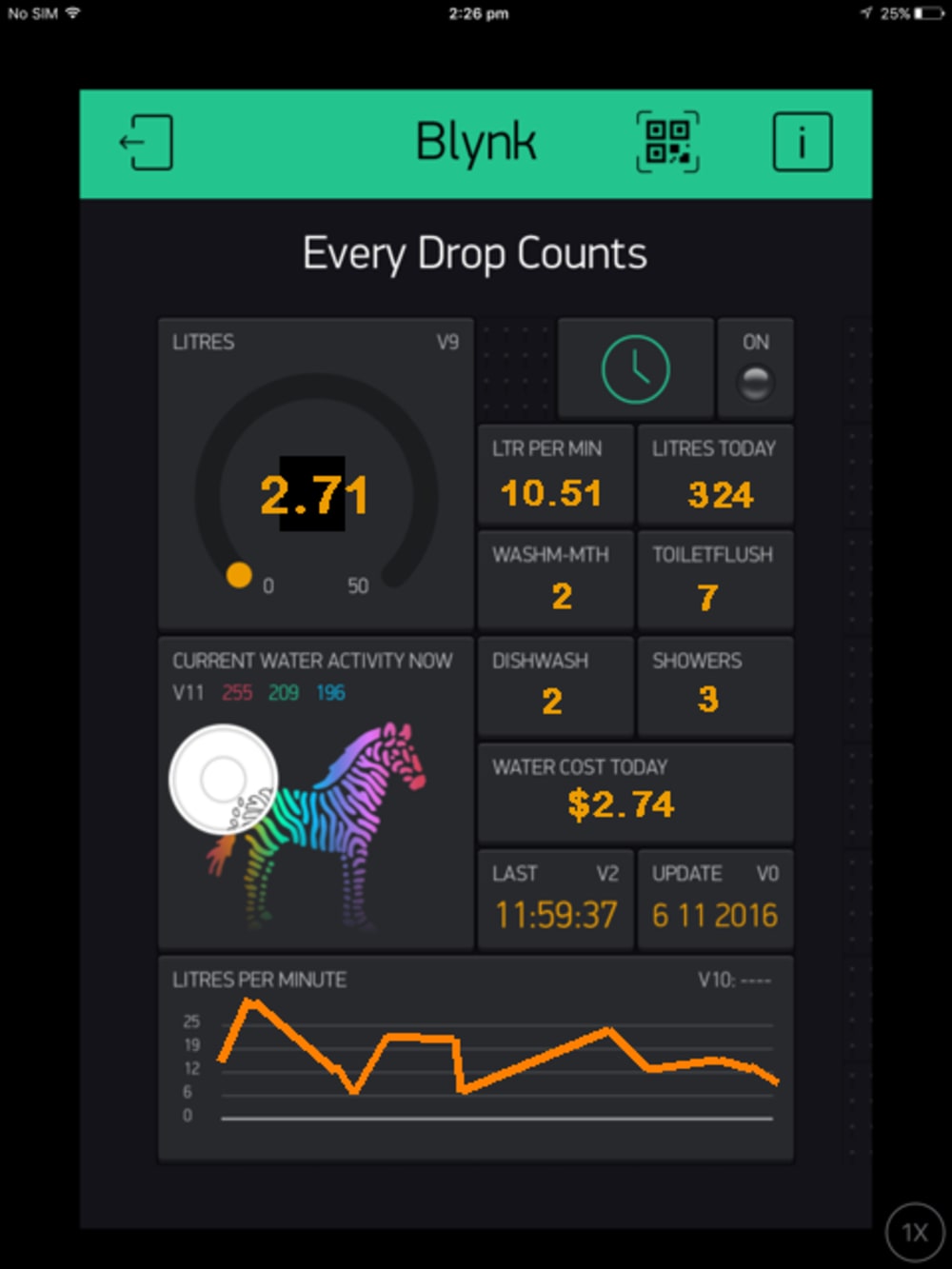
Task: Open the clock timer widget
Action: pos(635,369)
